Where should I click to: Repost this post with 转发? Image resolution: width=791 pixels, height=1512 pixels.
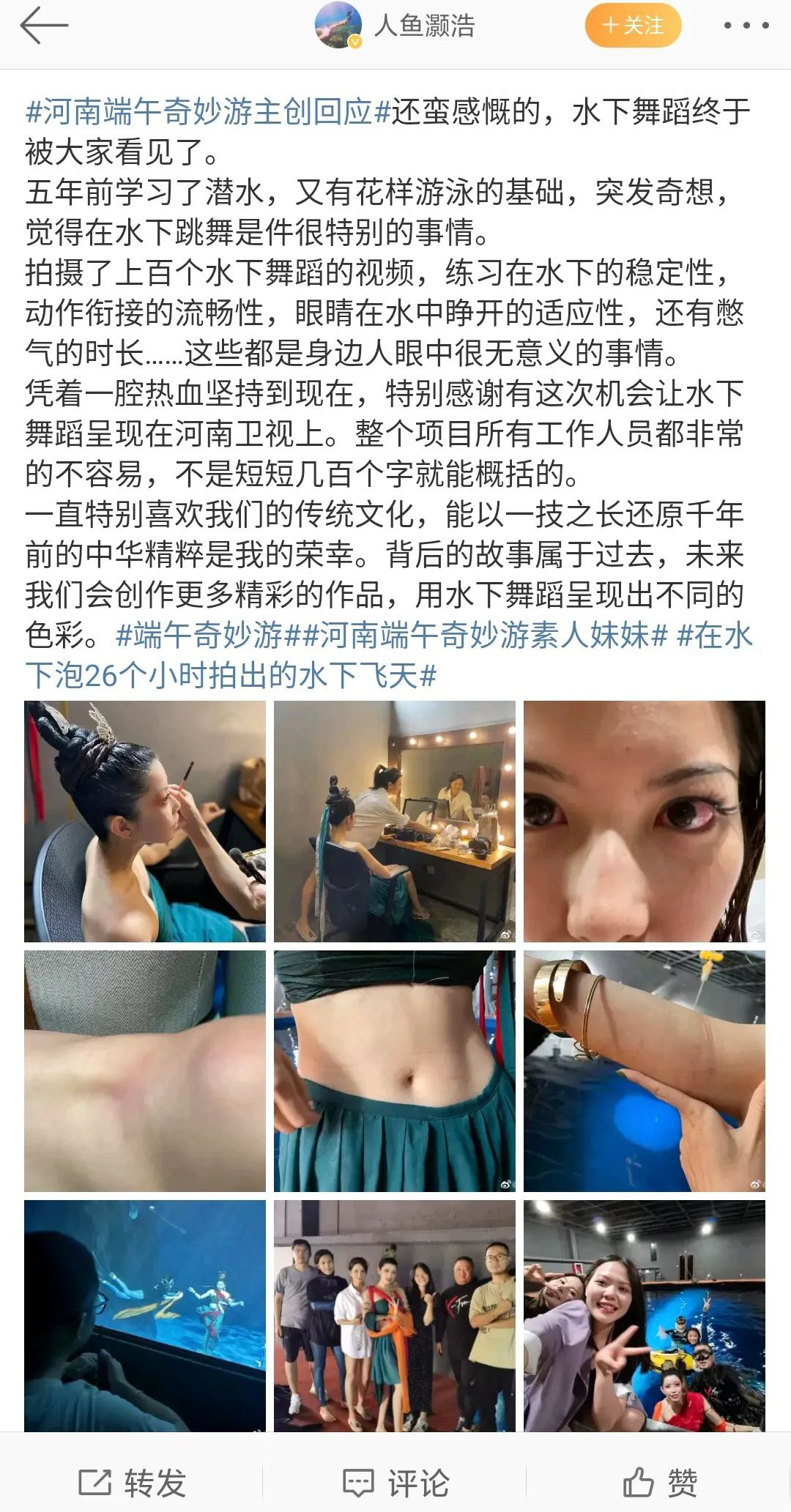[132, 1483]
